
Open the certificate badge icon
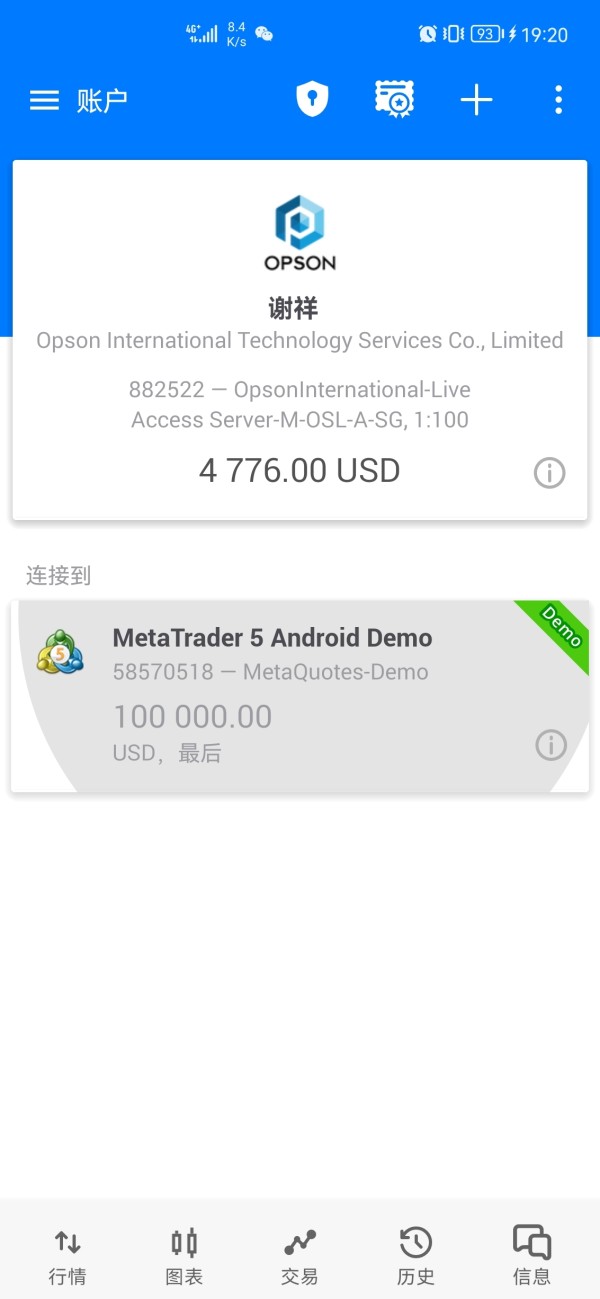(394, 100)
